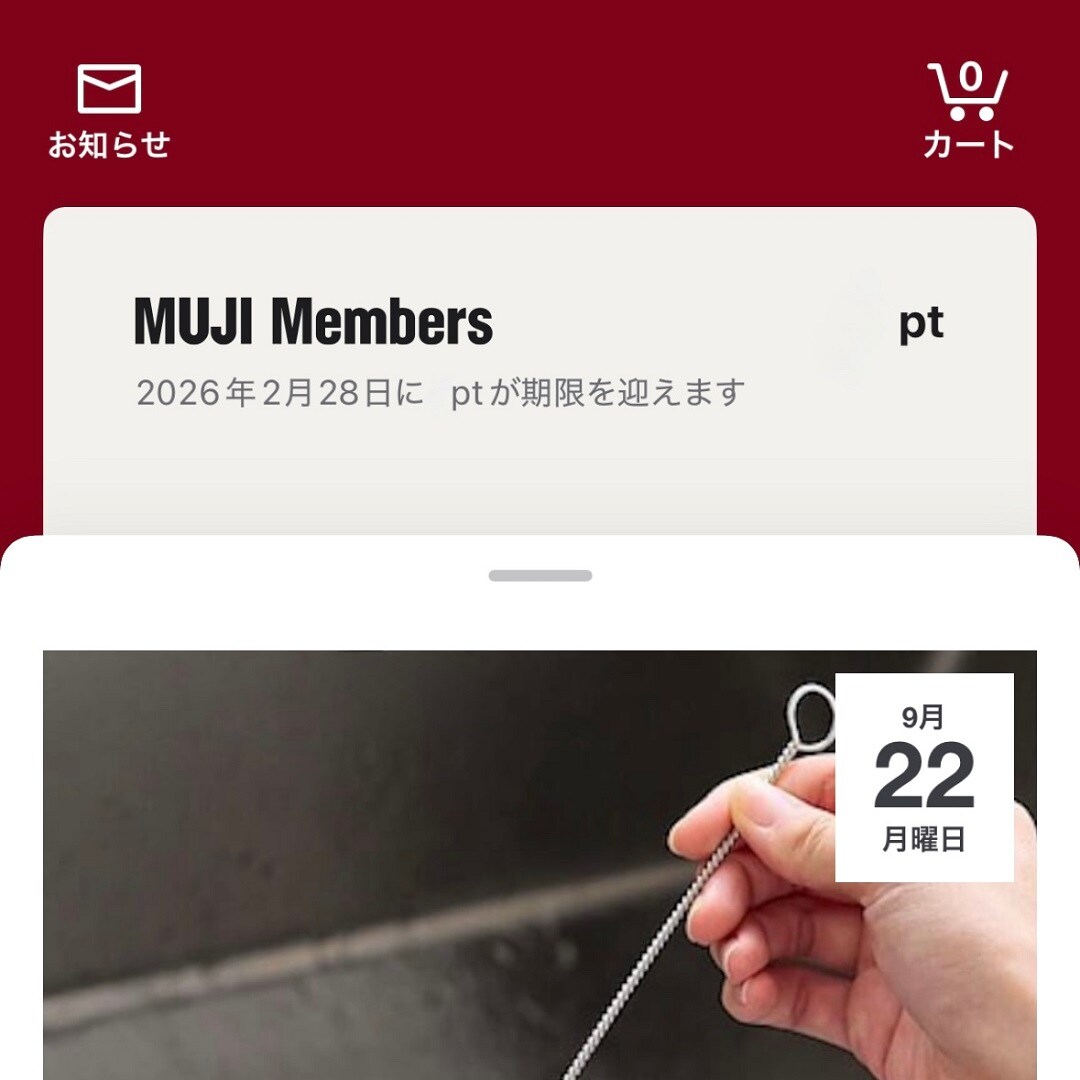Open the カート shopping cart

967,110
